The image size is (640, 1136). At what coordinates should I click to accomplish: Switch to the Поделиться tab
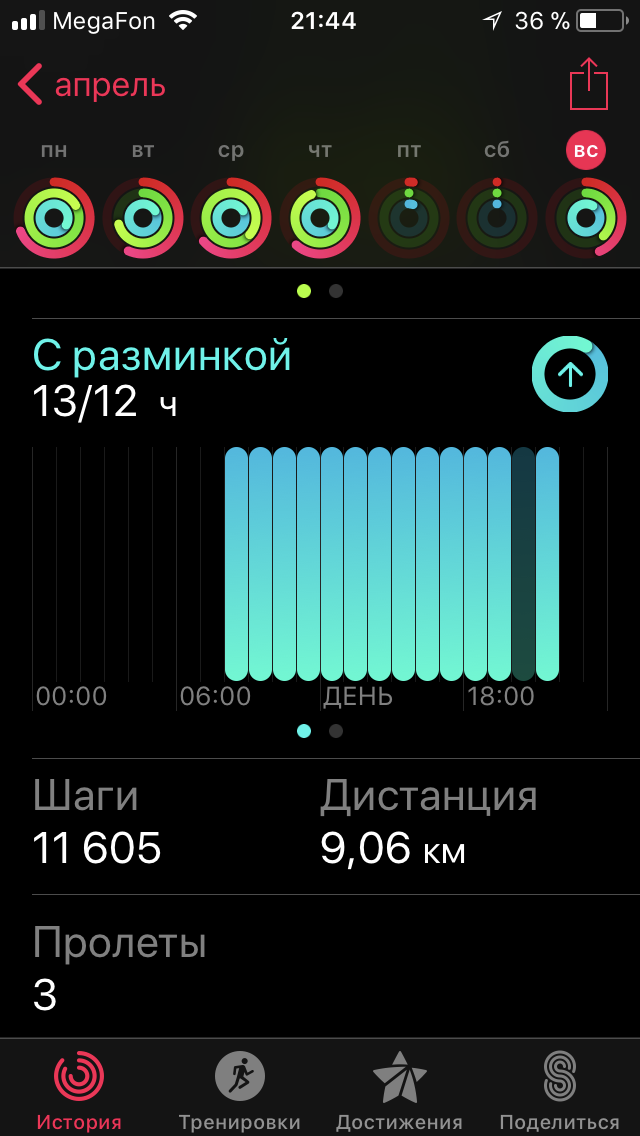(x=560, y=1088)
